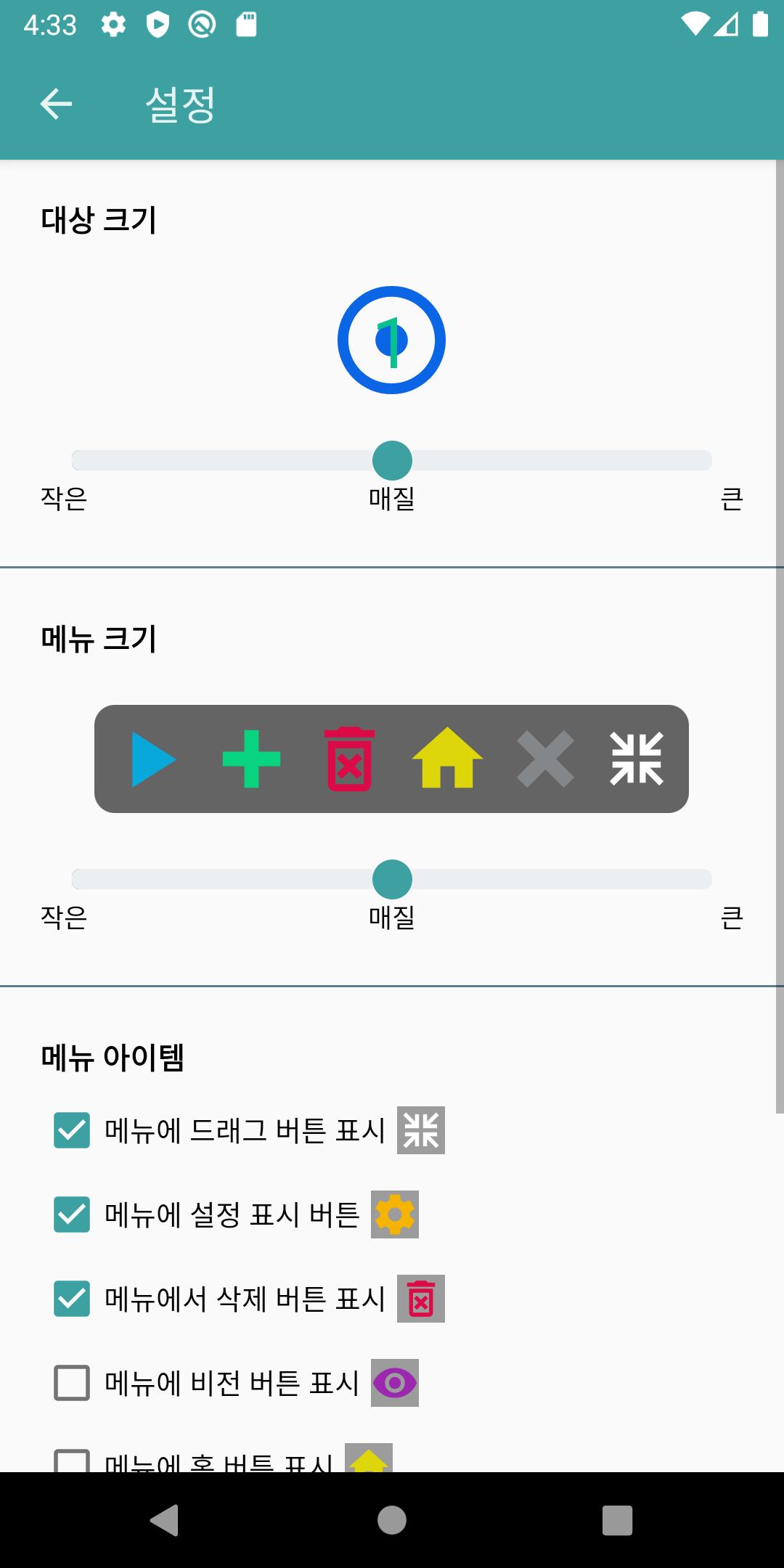Go back using the arrow beside 설정

pos(56,104)
